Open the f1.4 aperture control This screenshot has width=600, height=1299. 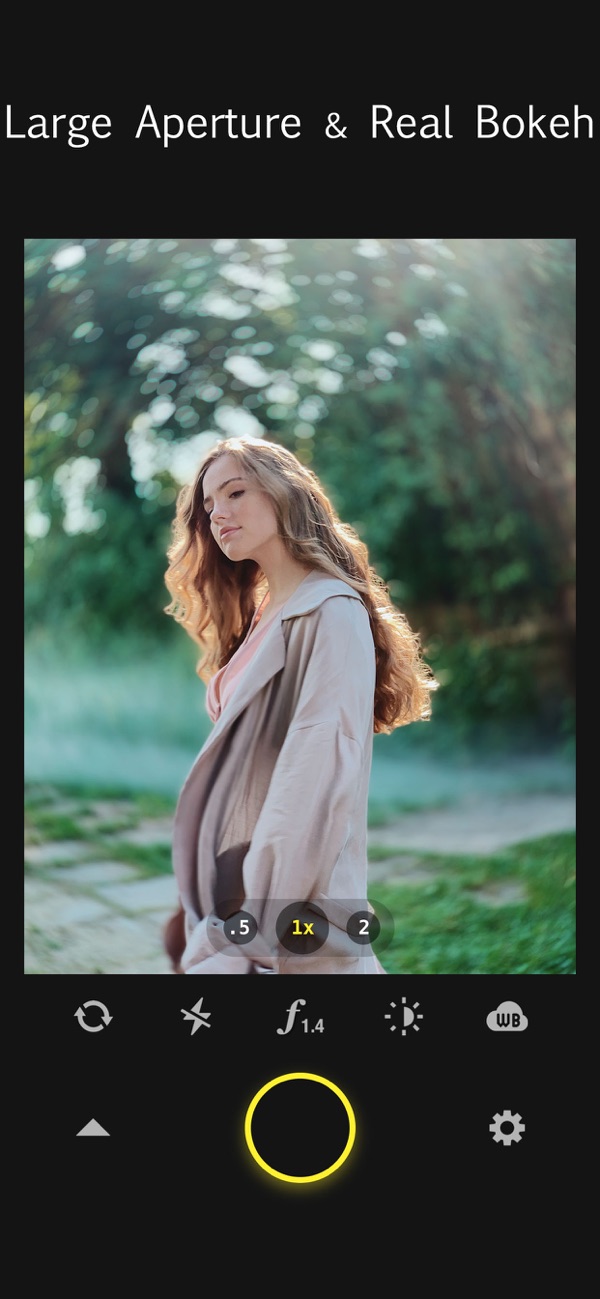click(300, 1018)
